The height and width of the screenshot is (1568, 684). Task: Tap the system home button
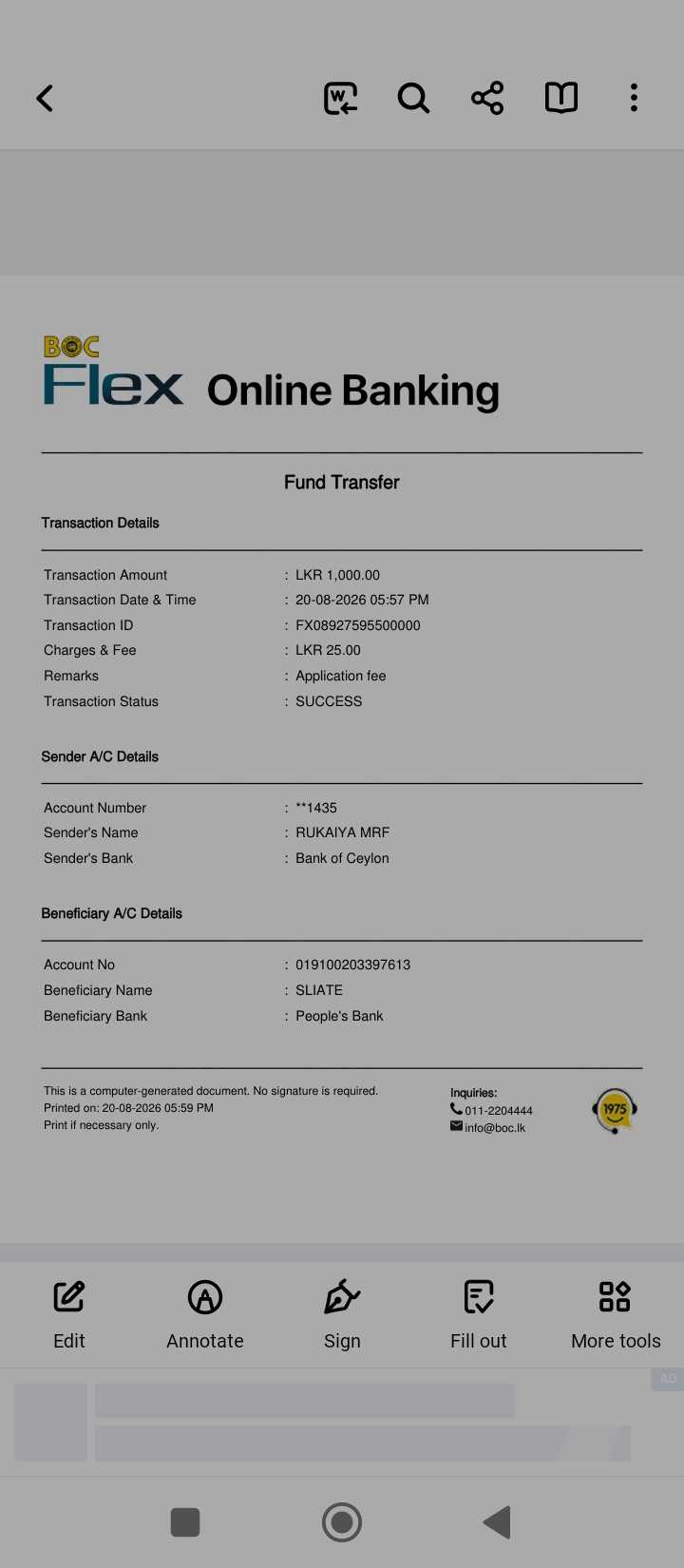click(x=342, y=1522)
